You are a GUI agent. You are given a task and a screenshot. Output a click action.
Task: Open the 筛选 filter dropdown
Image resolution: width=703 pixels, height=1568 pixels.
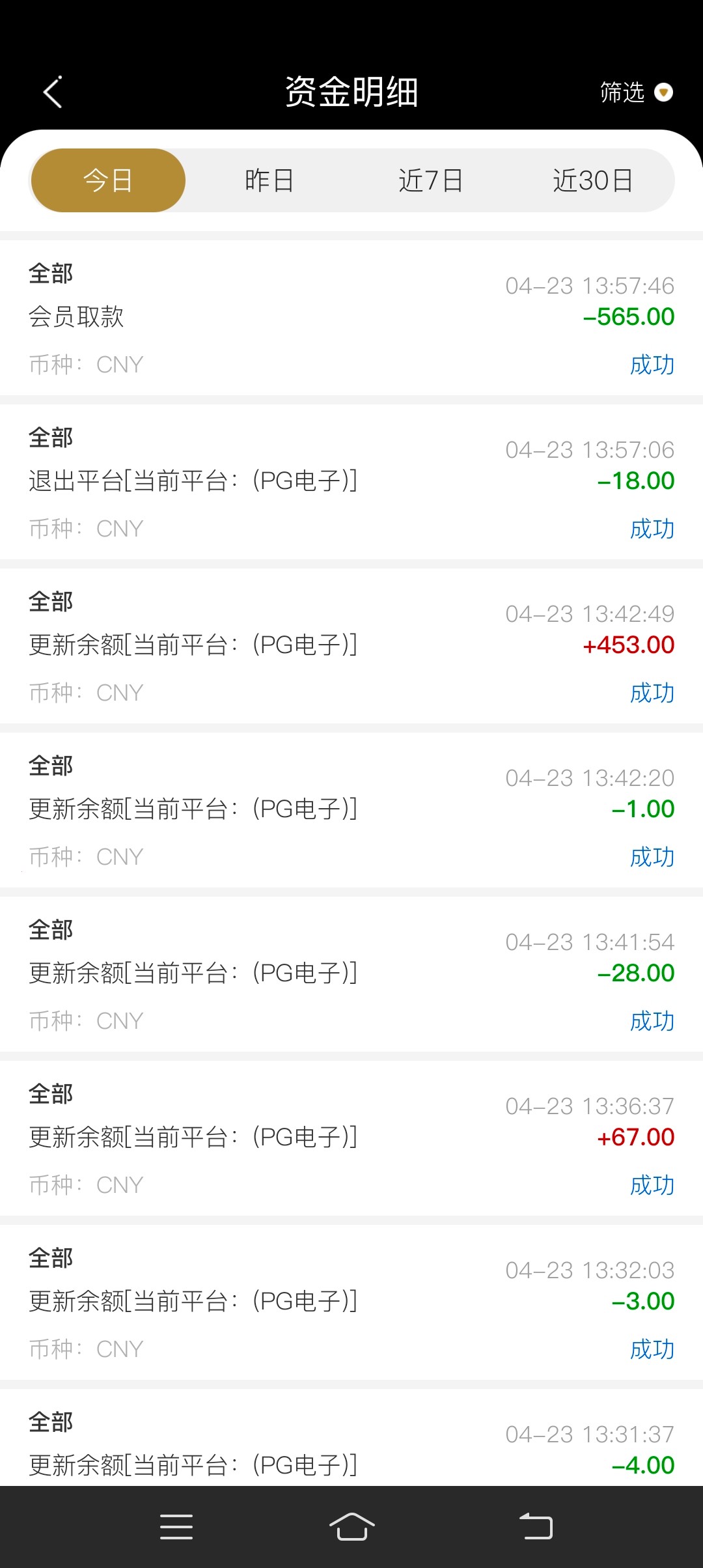[636, 92]
